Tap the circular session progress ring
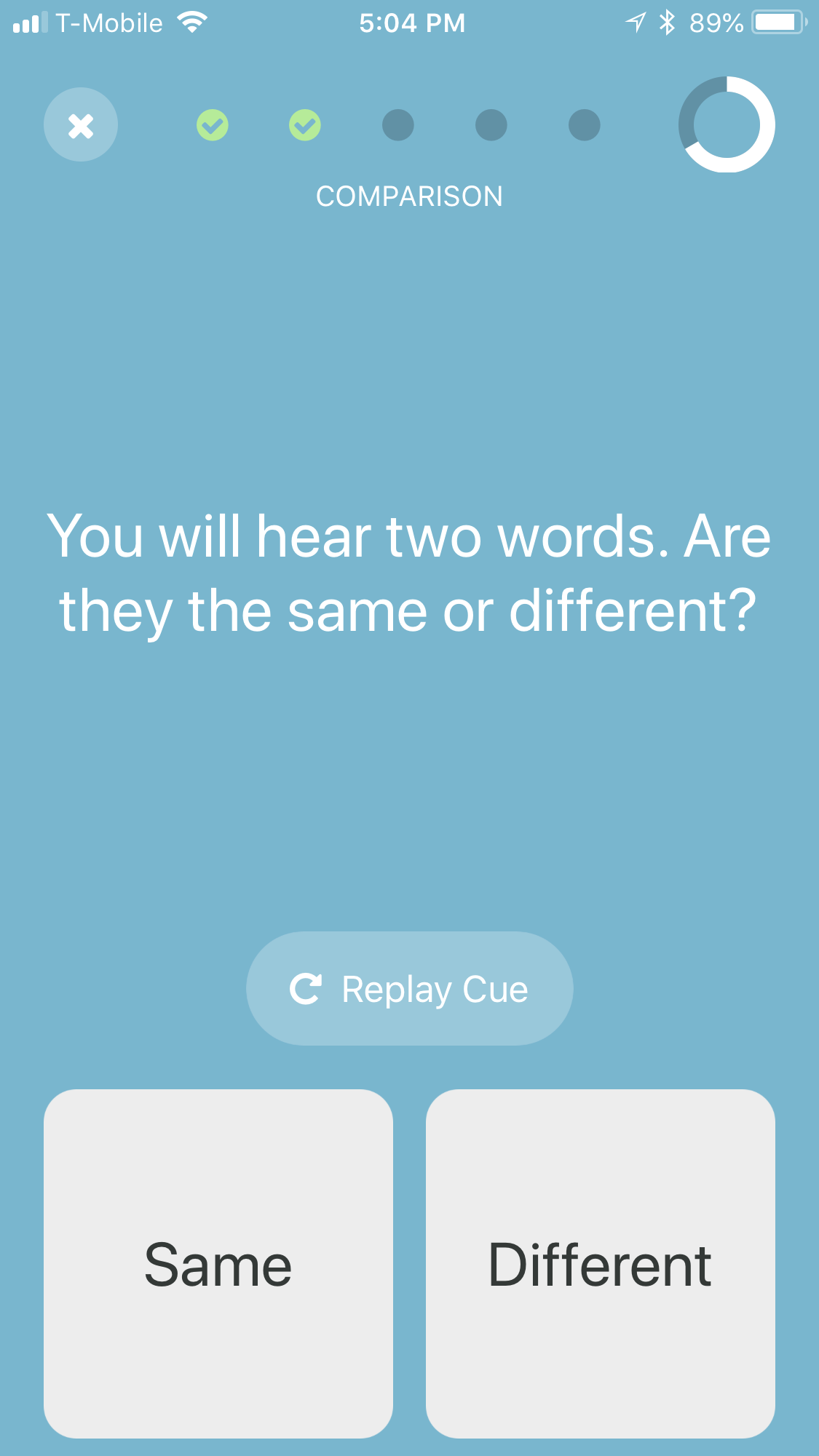The height and width of the screenshot is (1456, 819). click(726, 124)
